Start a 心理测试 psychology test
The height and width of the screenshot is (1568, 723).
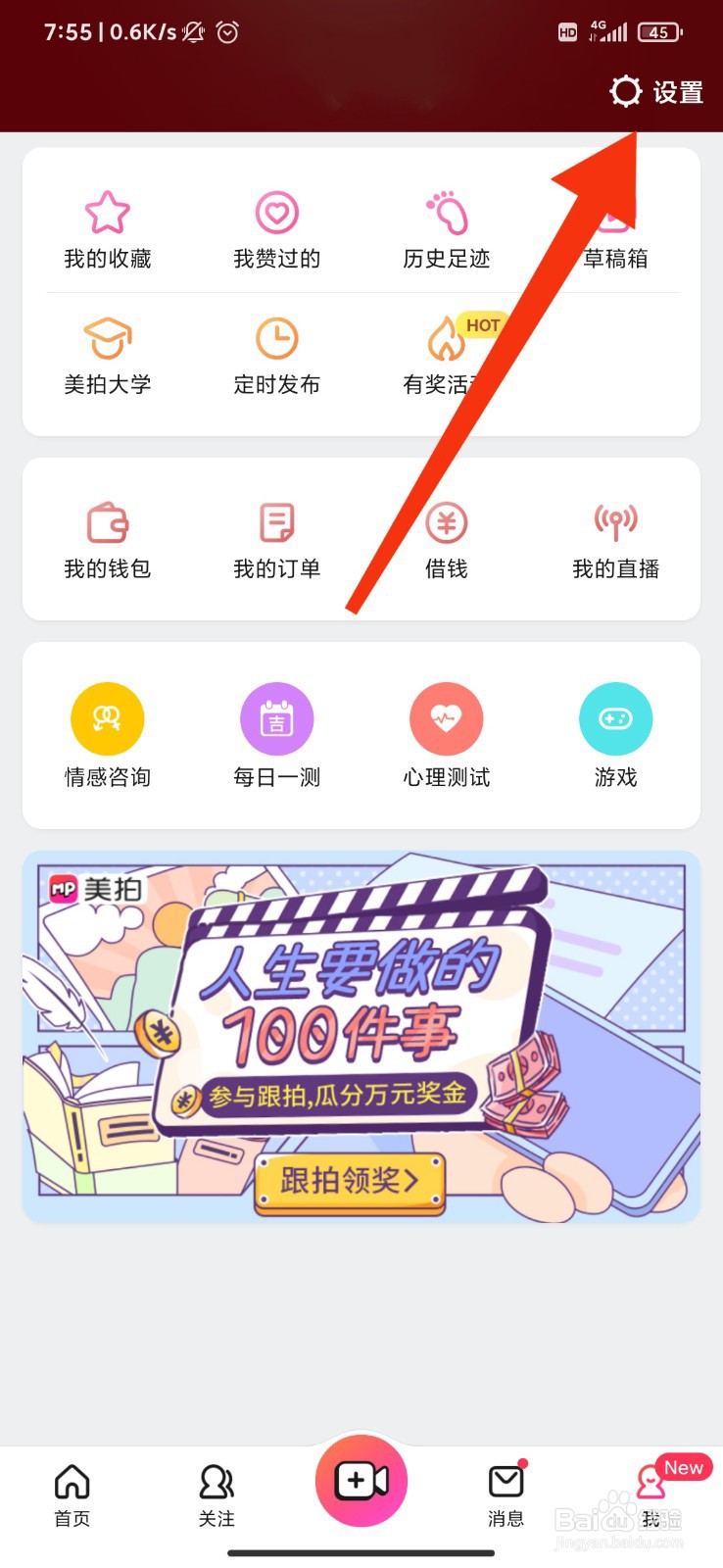tap(447, 733)
